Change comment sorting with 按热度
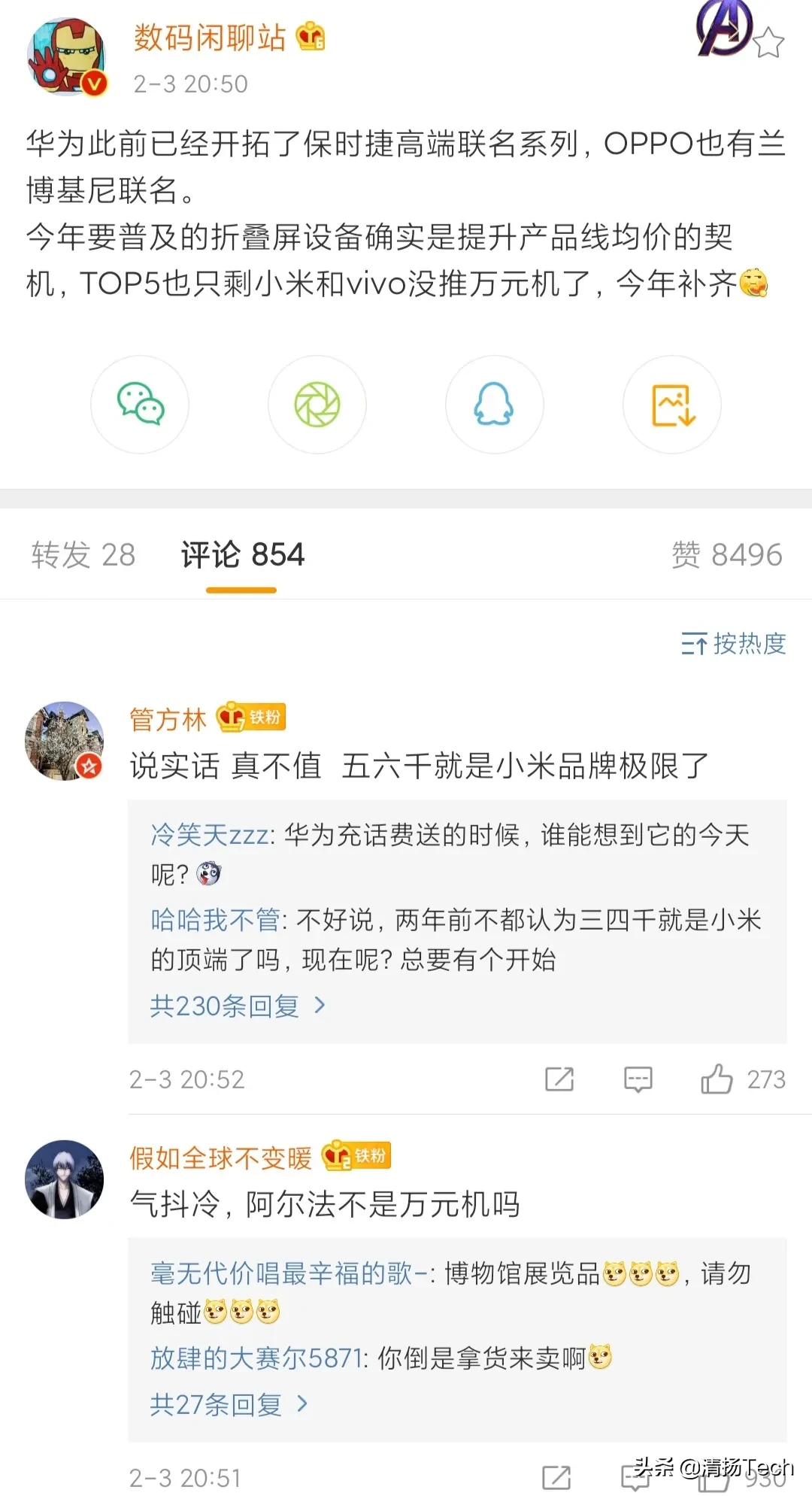 733,645
